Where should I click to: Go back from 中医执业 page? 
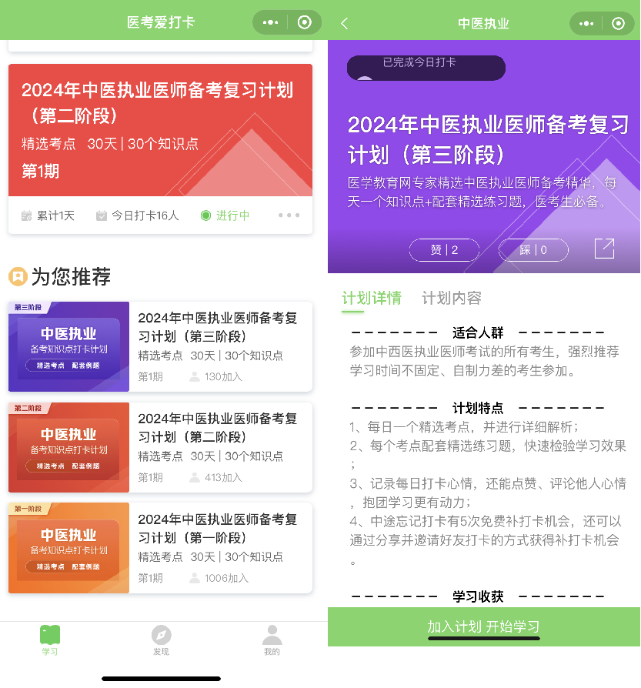[x=345, y=23]
